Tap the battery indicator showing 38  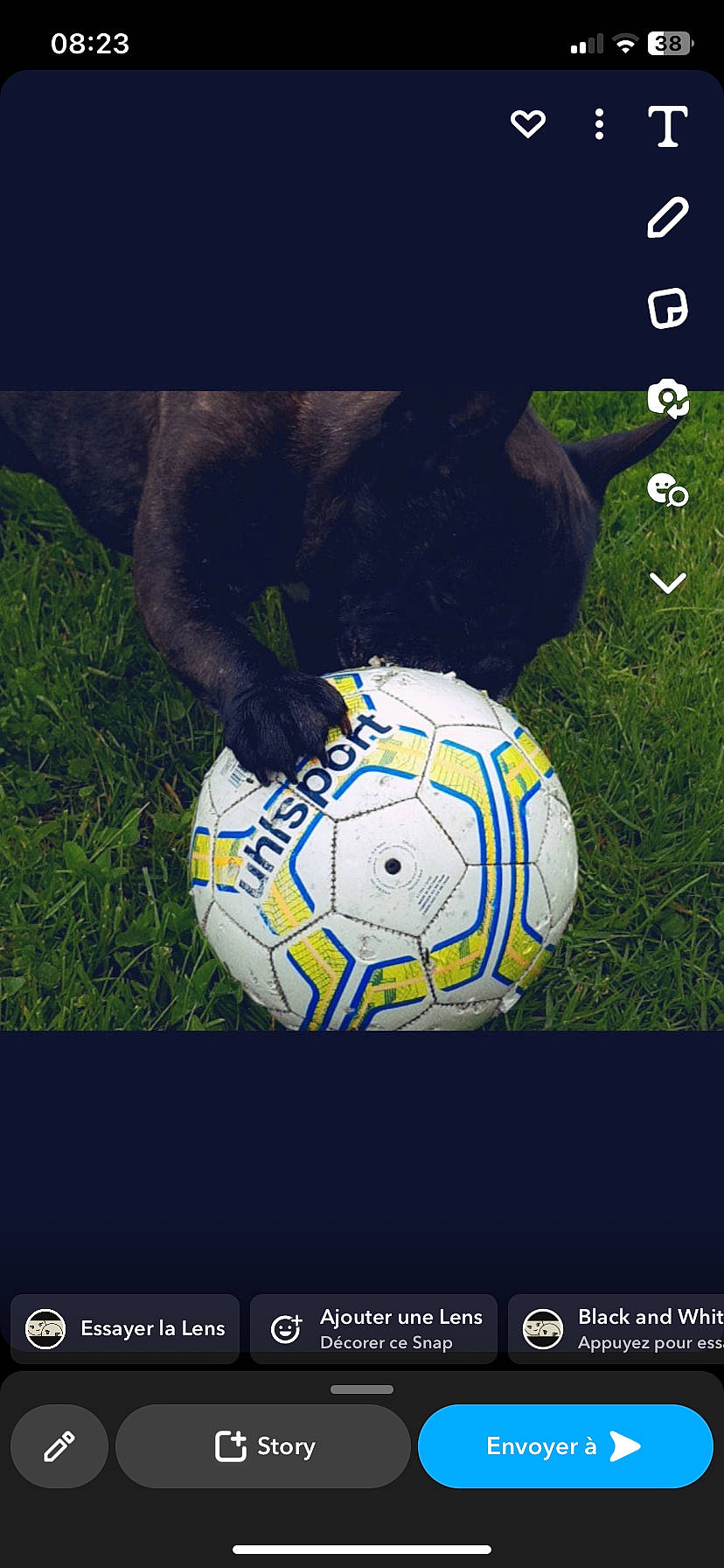click(666, 42)
